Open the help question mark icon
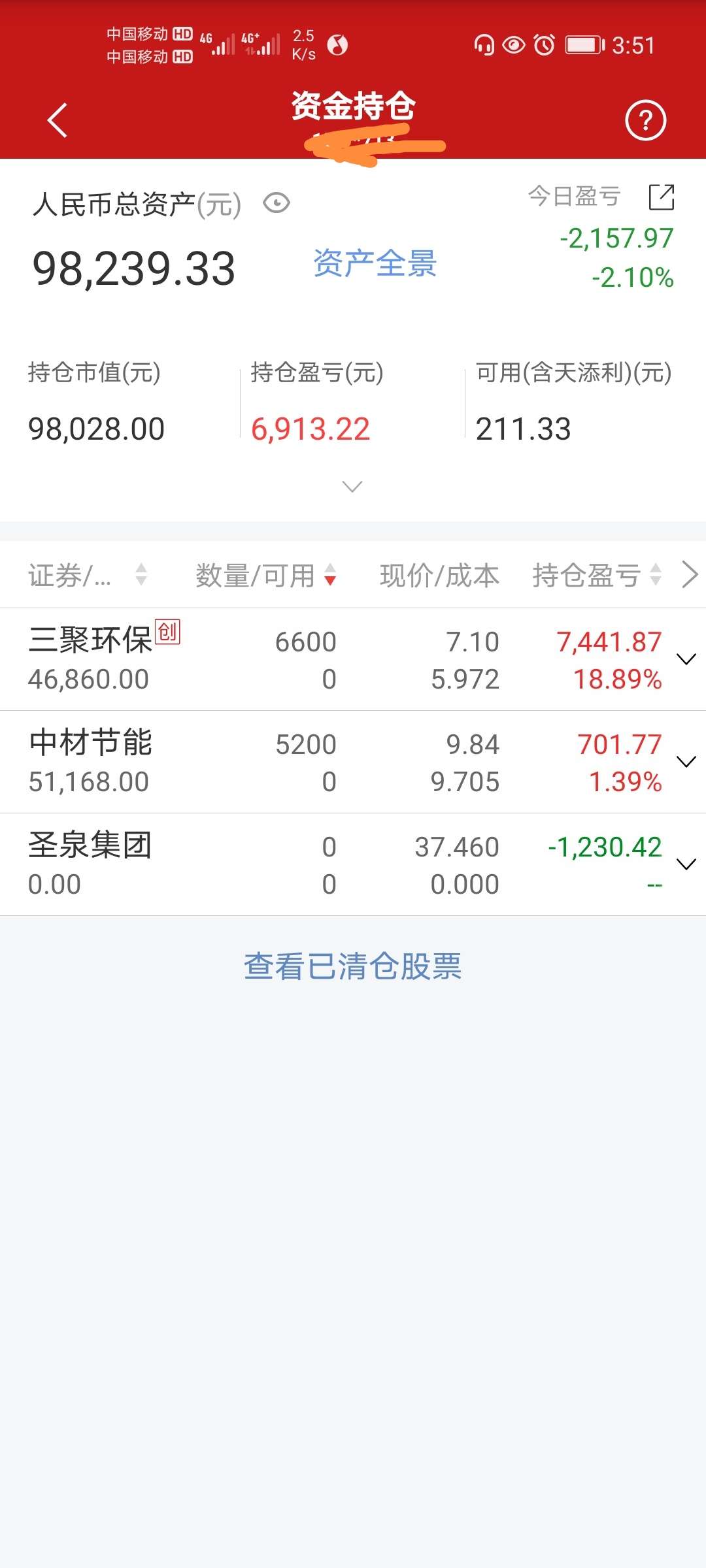Screen dimensions: 706x1568 [645, 120]
